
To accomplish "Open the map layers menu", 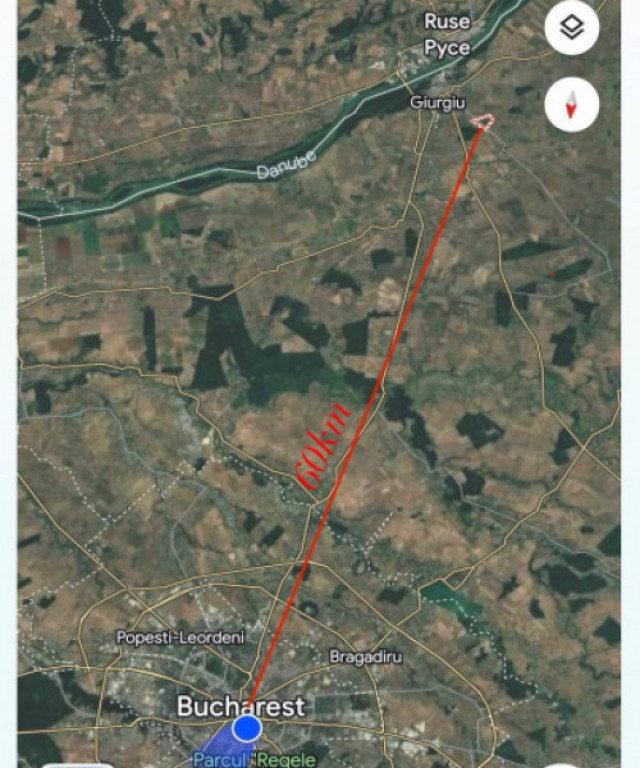I will pyautogui.click(x=572, y=28).
